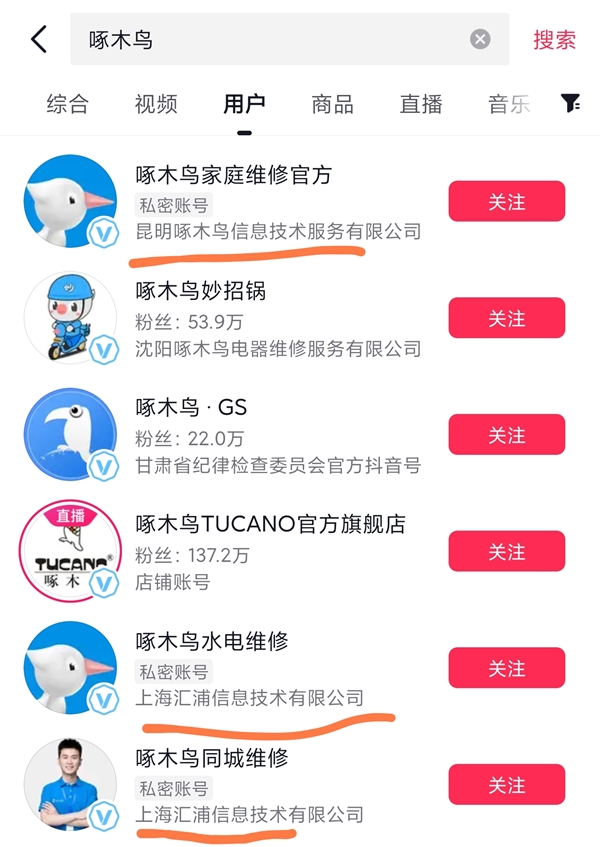Viewport: 600px width, 847px height.
Task: Switch to the 音乐 tab
Action: pyautogui.click(x=508, y=104)
